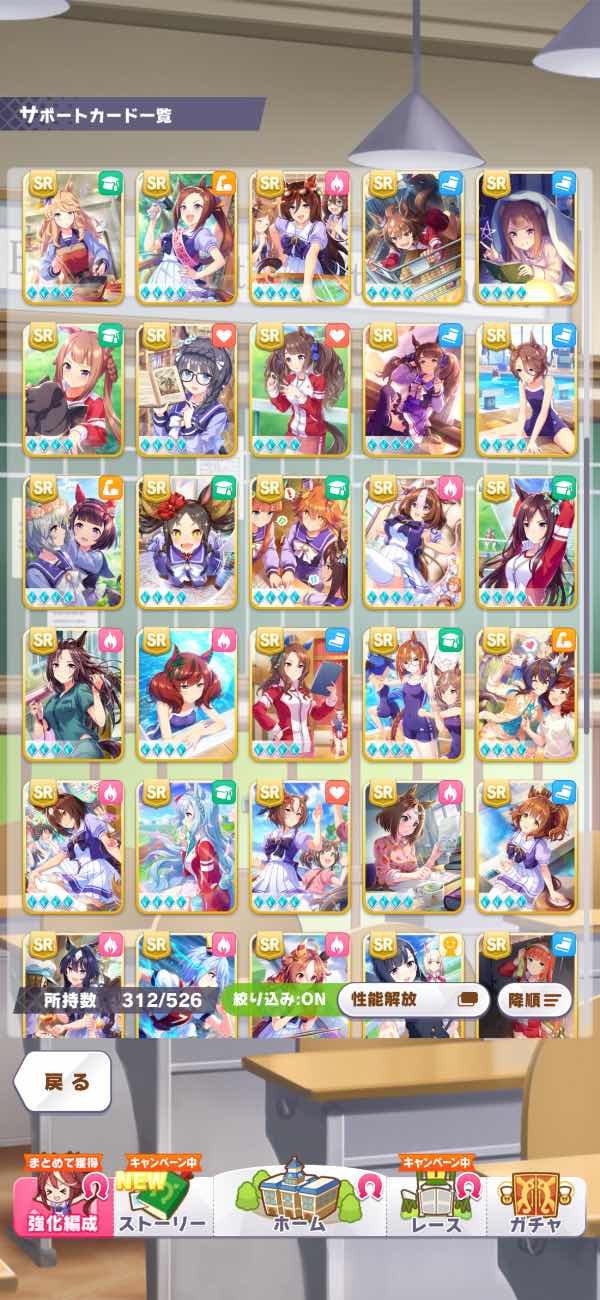The height and width of the screenshot is (1300, 600).
Task: Open the first SR card with blonde girl cooking
Action: 73,237
